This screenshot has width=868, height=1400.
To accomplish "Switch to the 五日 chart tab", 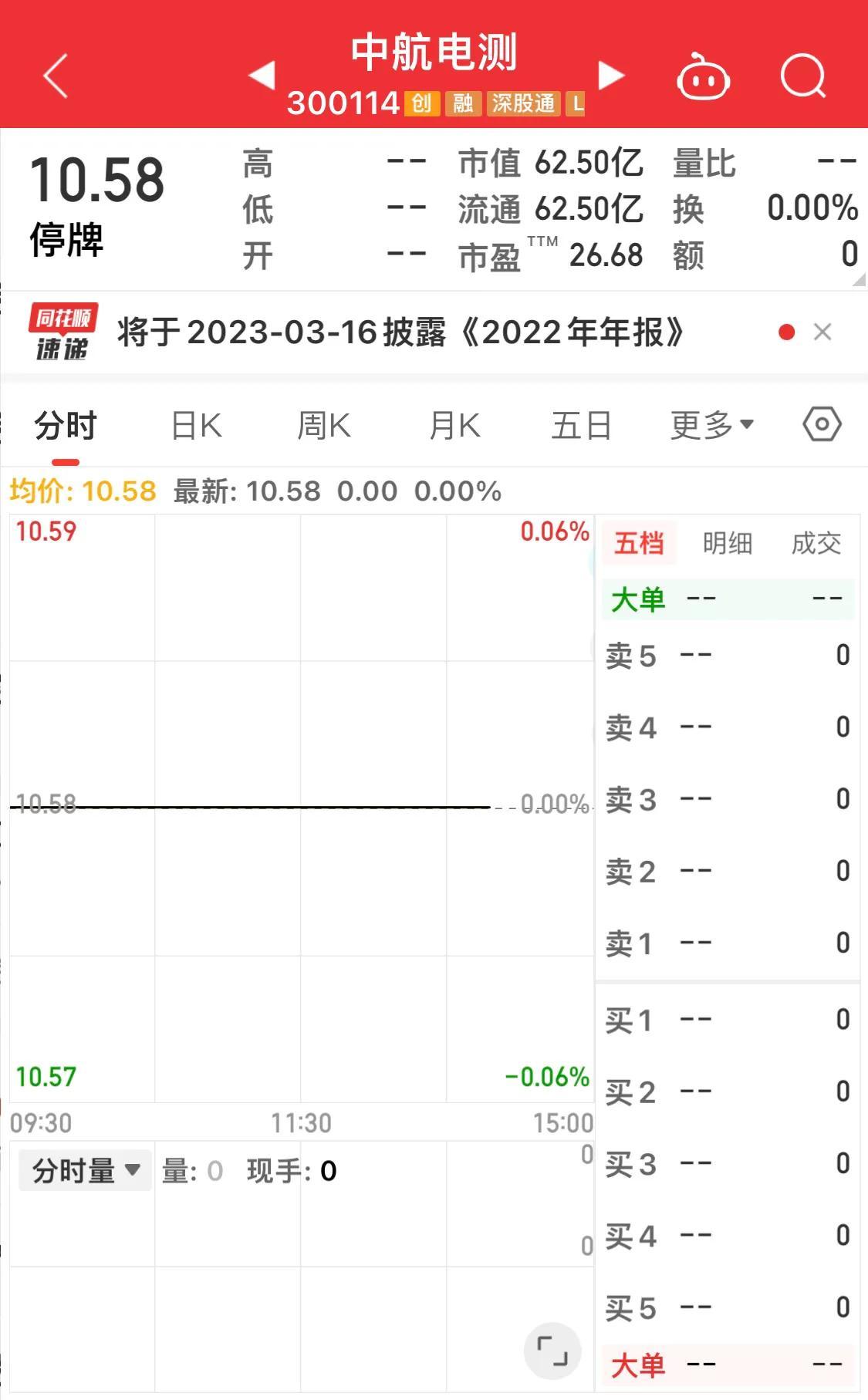I will 581,426.
